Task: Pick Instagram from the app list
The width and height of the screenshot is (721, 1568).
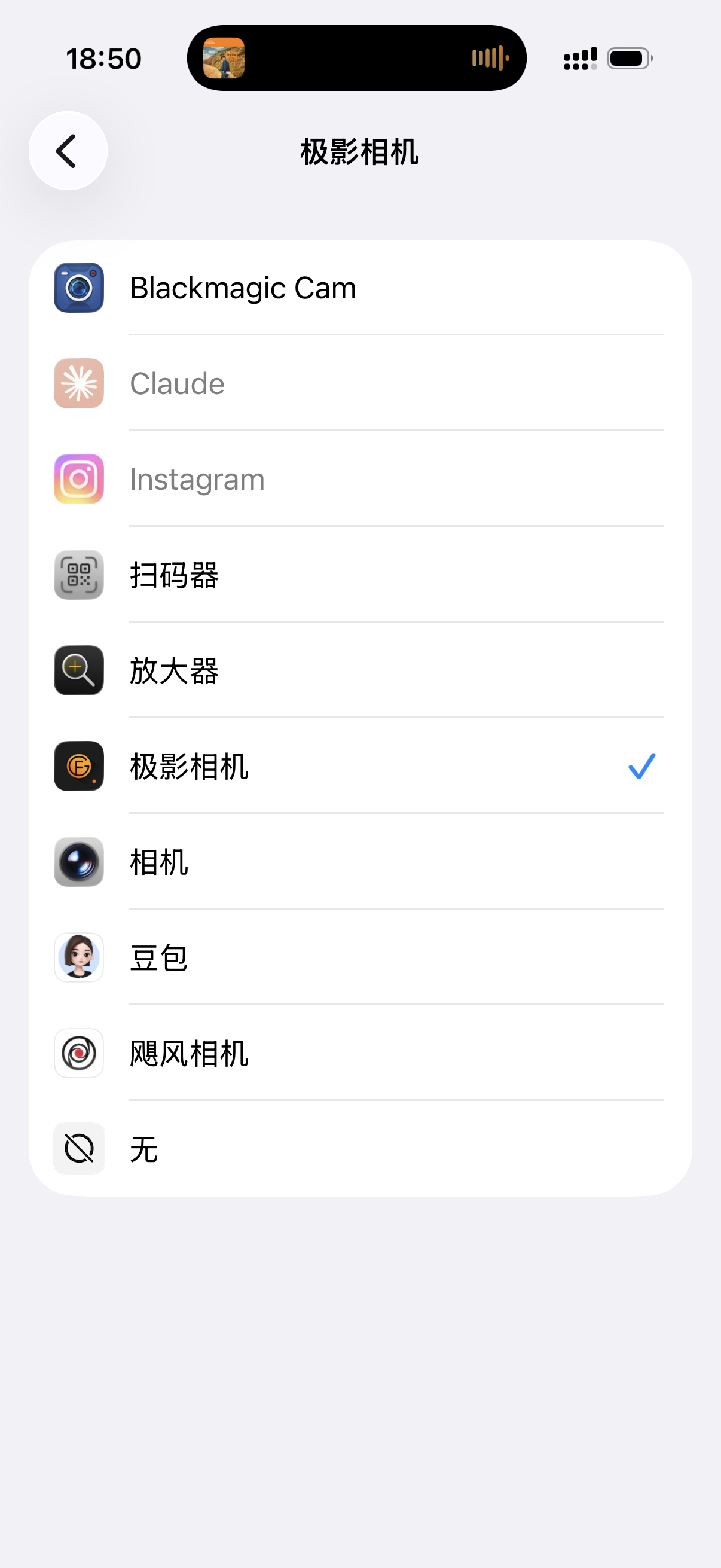Action: point(360,479)
